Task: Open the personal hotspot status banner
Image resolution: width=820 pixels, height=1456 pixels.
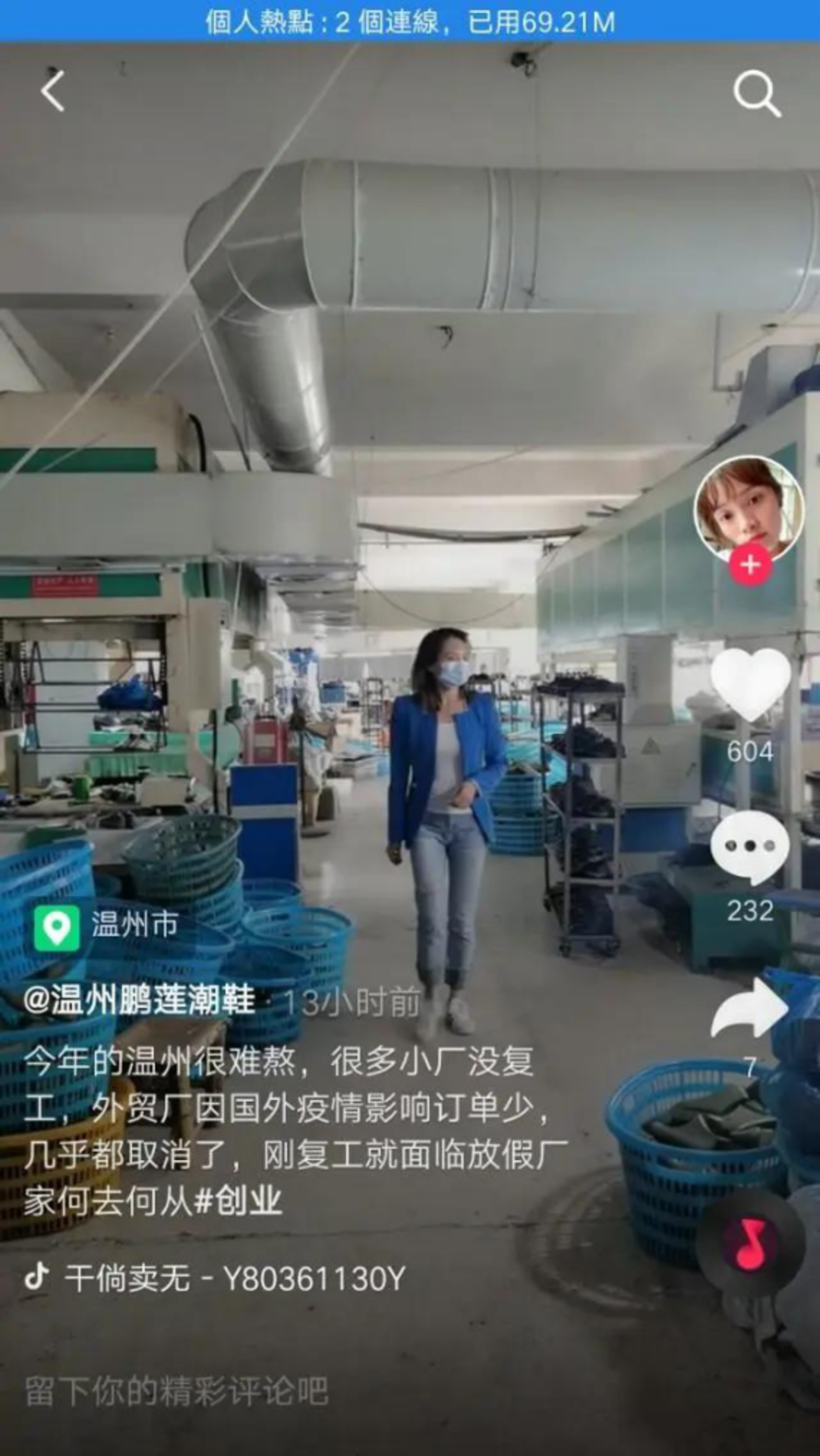Action: 410,21
